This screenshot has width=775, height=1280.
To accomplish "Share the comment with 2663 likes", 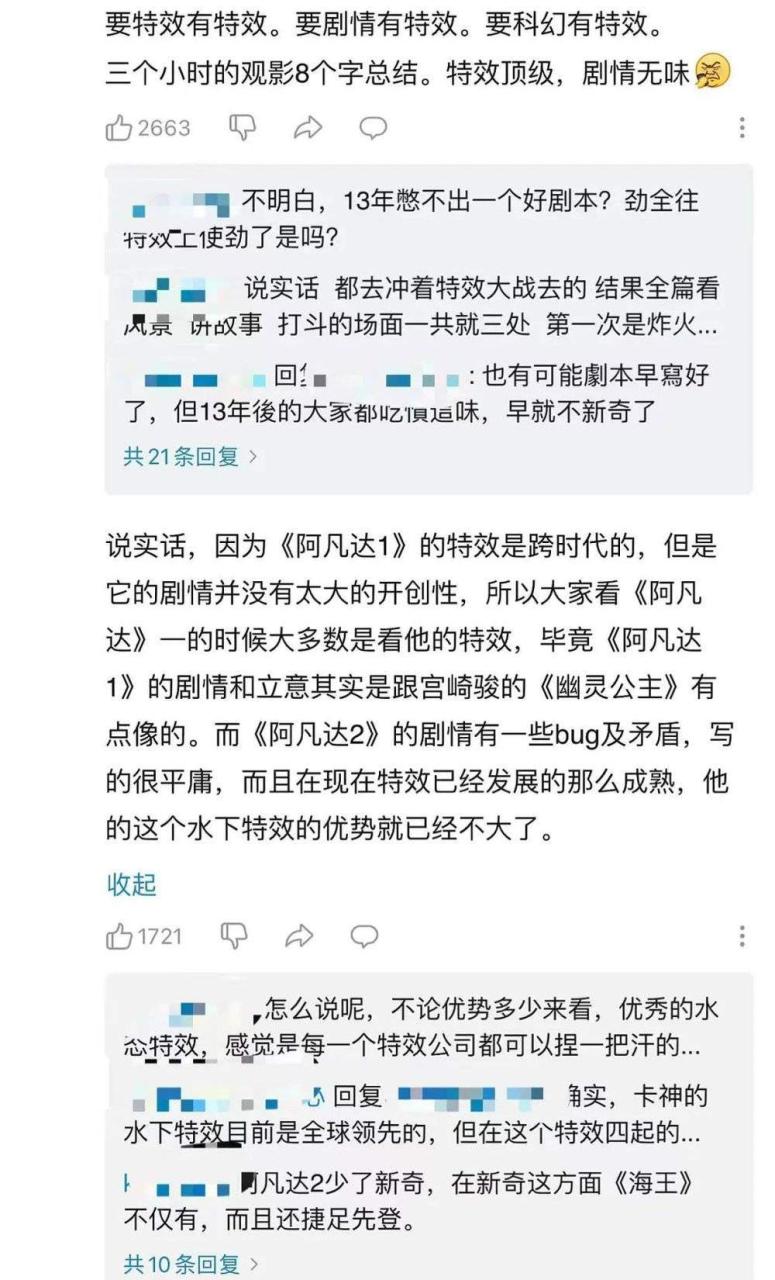I will click(x=308, y=128).
